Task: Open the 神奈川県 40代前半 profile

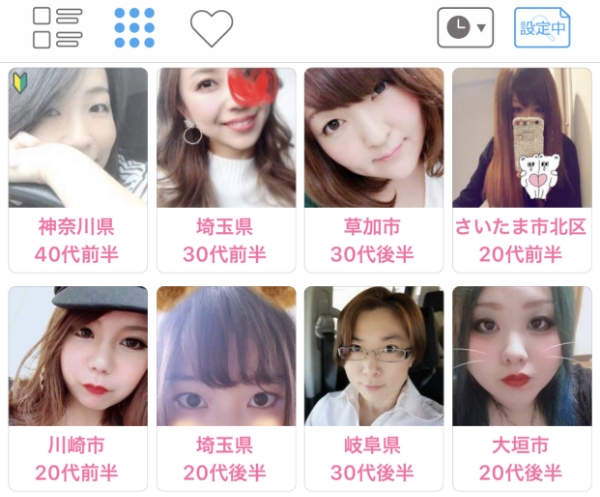Action: [x=78, y=170]
